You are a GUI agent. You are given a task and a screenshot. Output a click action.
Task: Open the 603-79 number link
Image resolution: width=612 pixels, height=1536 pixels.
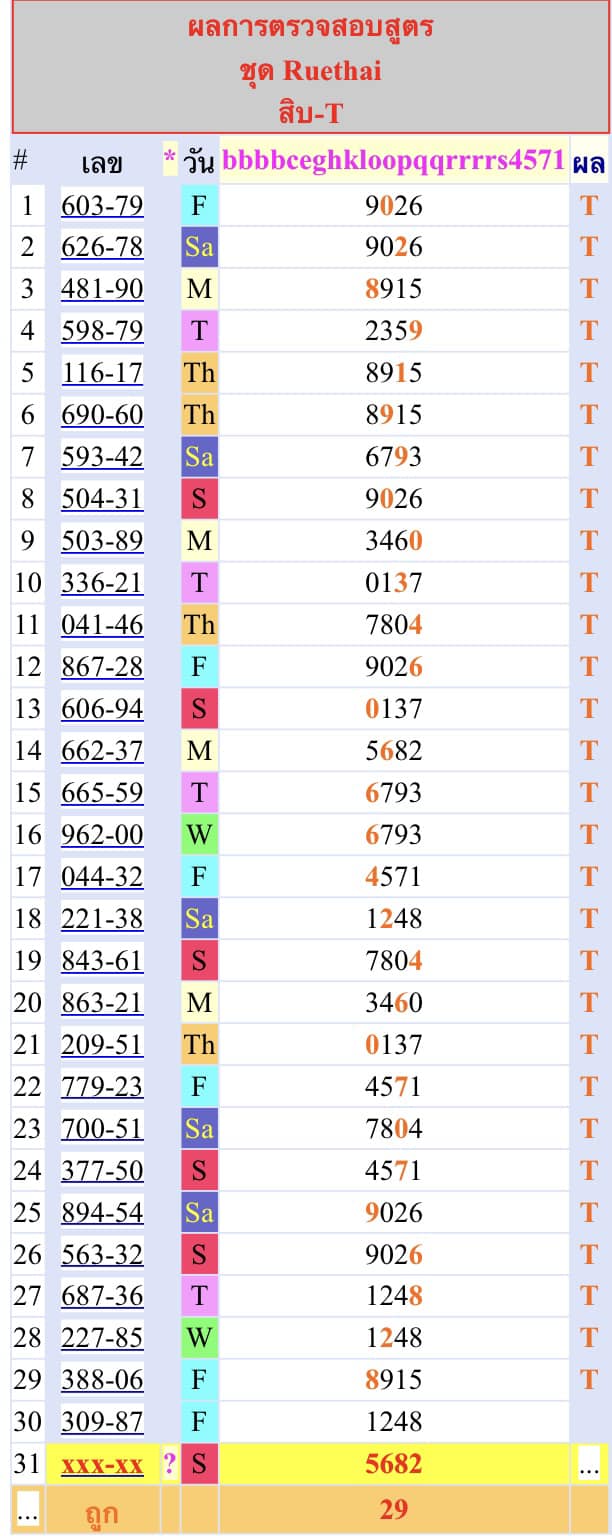pyautogui.click(x=102, y=206)
